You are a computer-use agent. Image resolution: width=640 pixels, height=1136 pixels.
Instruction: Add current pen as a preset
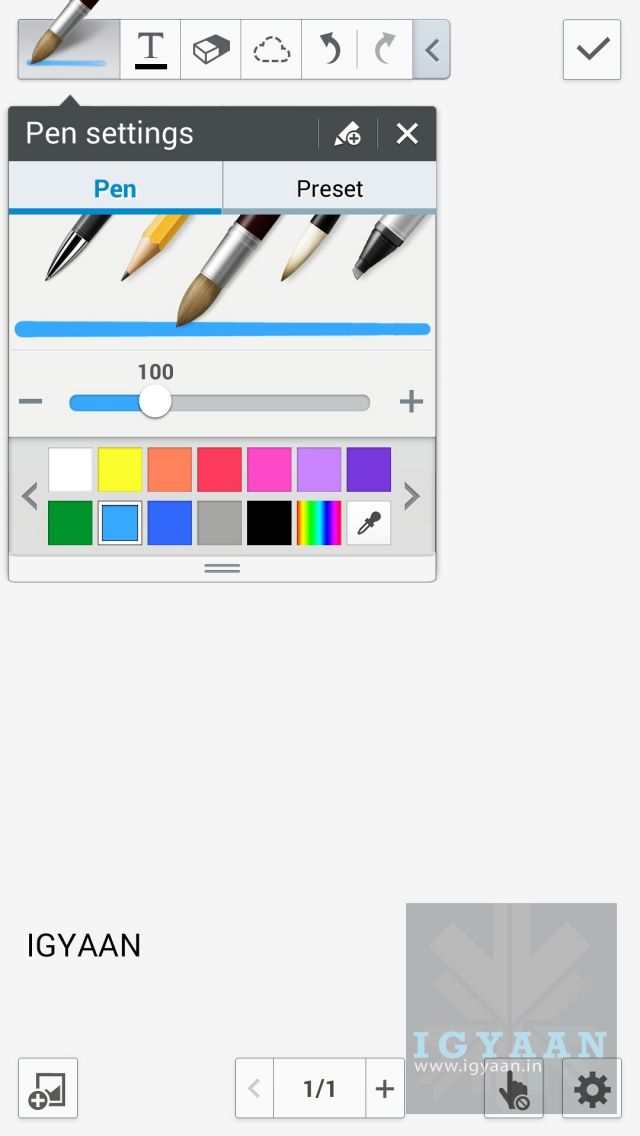(347, 134)
